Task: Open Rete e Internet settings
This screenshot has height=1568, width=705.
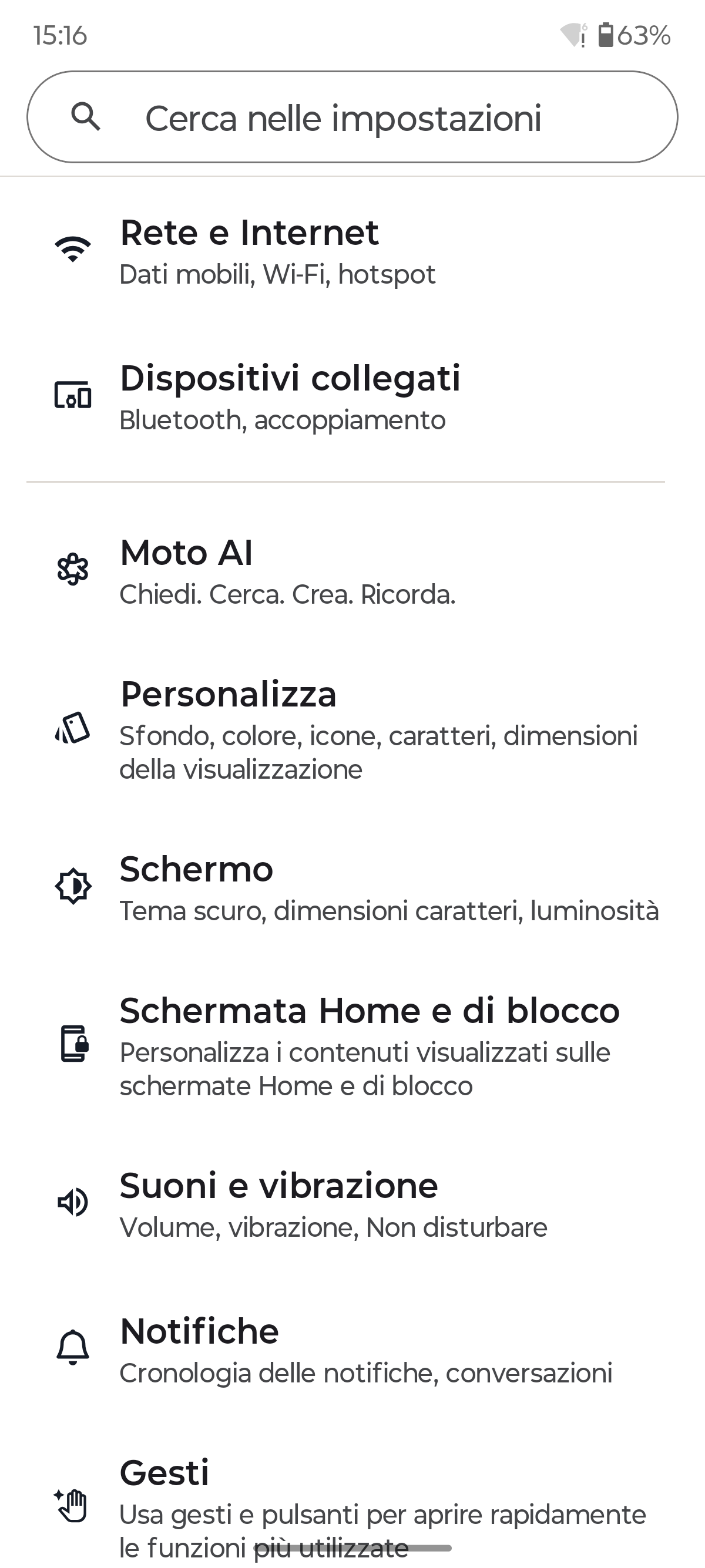Action: [352, 251]
